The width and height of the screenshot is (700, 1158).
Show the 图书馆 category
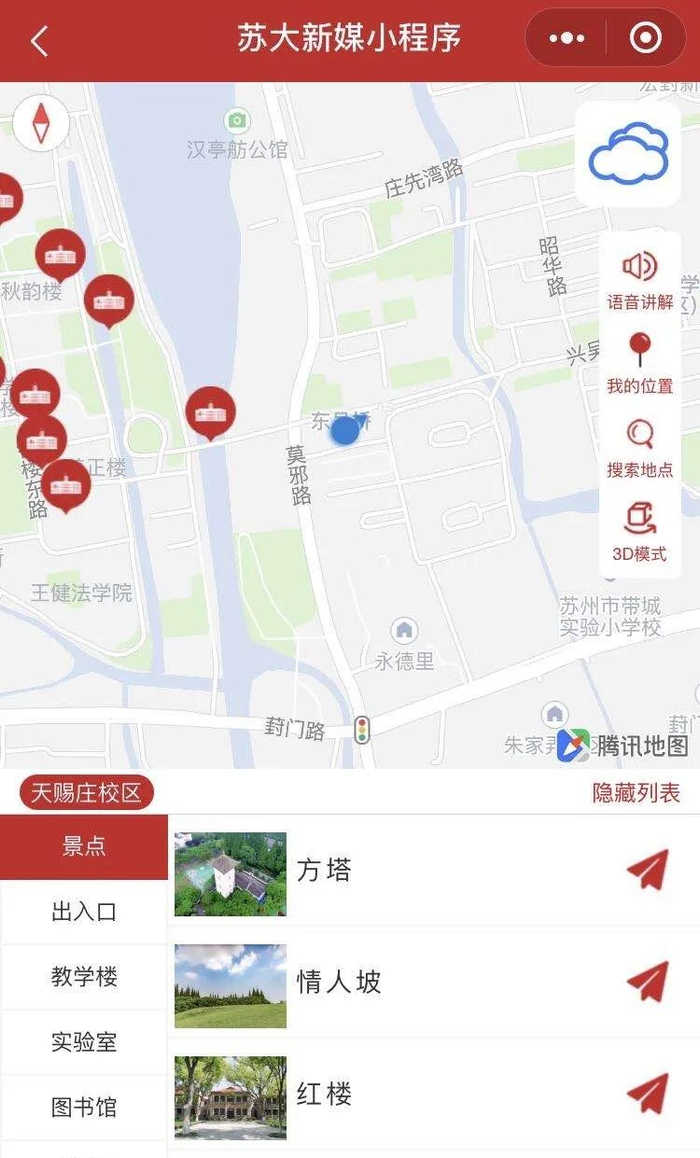[x=84, y=1107]
